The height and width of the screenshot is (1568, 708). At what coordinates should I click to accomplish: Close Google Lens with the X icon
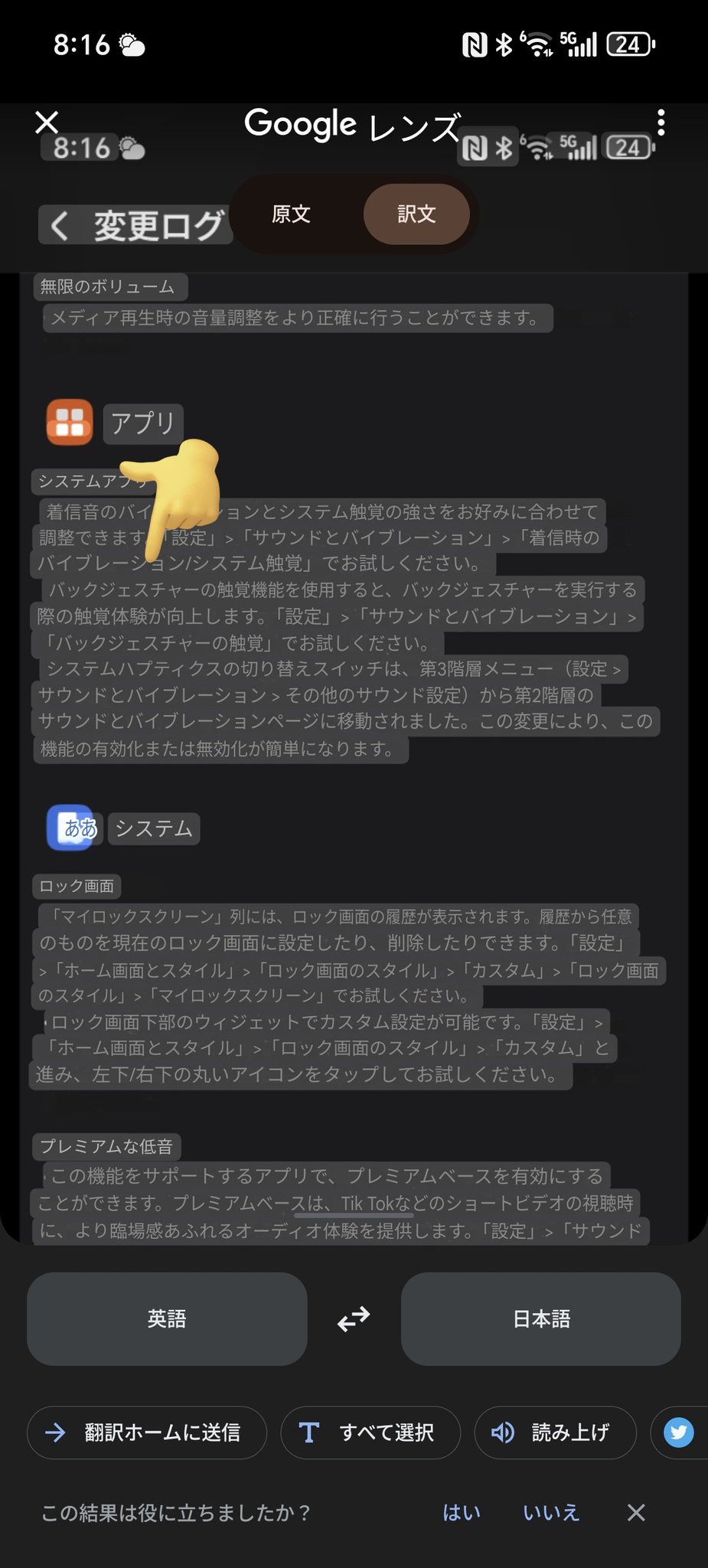(47, 122)
